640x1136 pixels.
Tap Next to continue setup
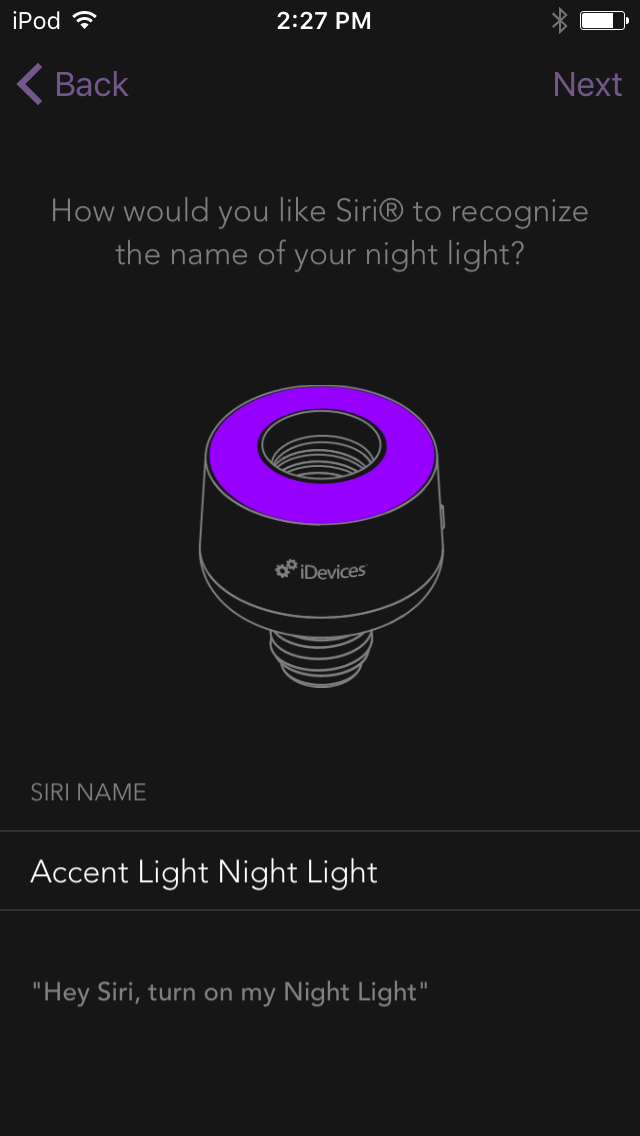[x=587, y=84]
